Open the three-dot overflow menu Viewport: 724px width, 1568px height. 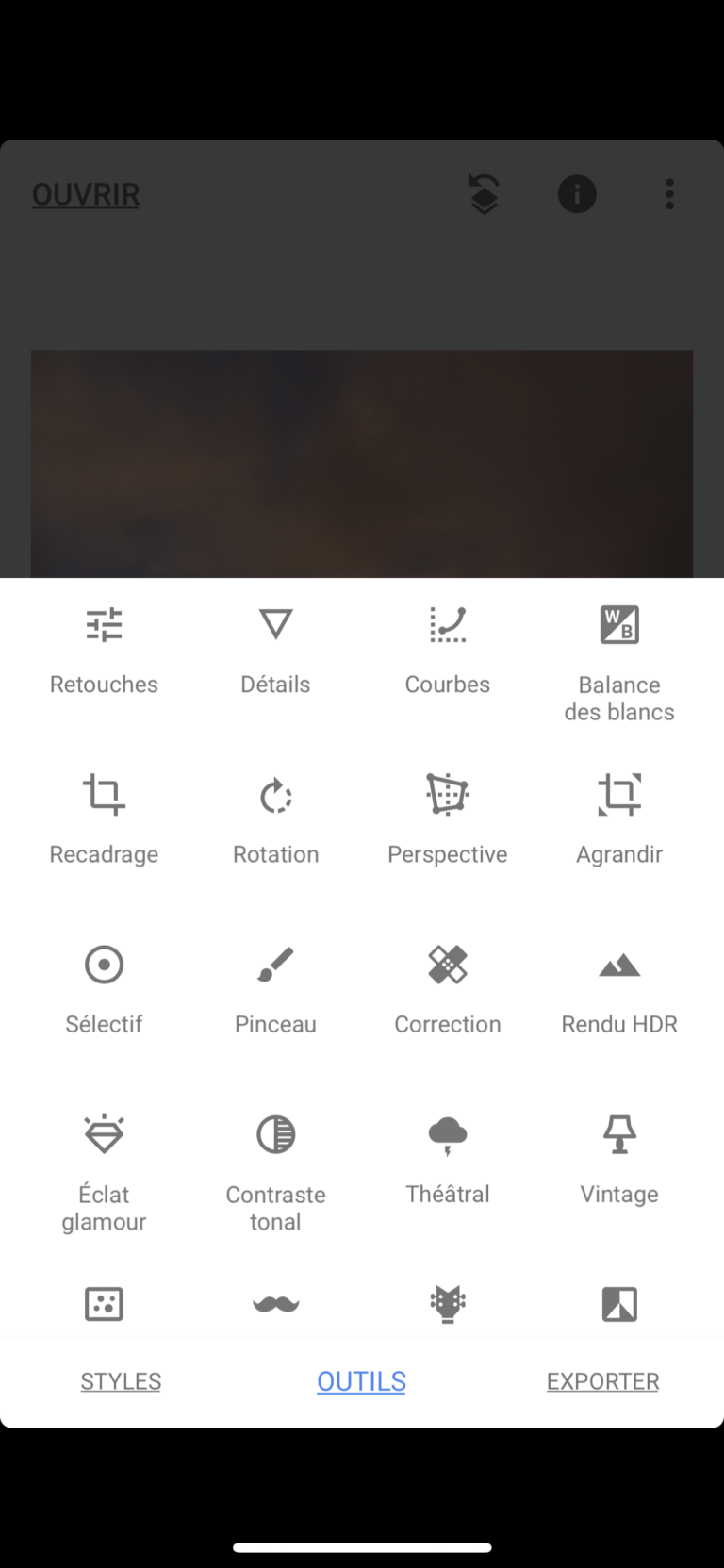pos(669,194)
